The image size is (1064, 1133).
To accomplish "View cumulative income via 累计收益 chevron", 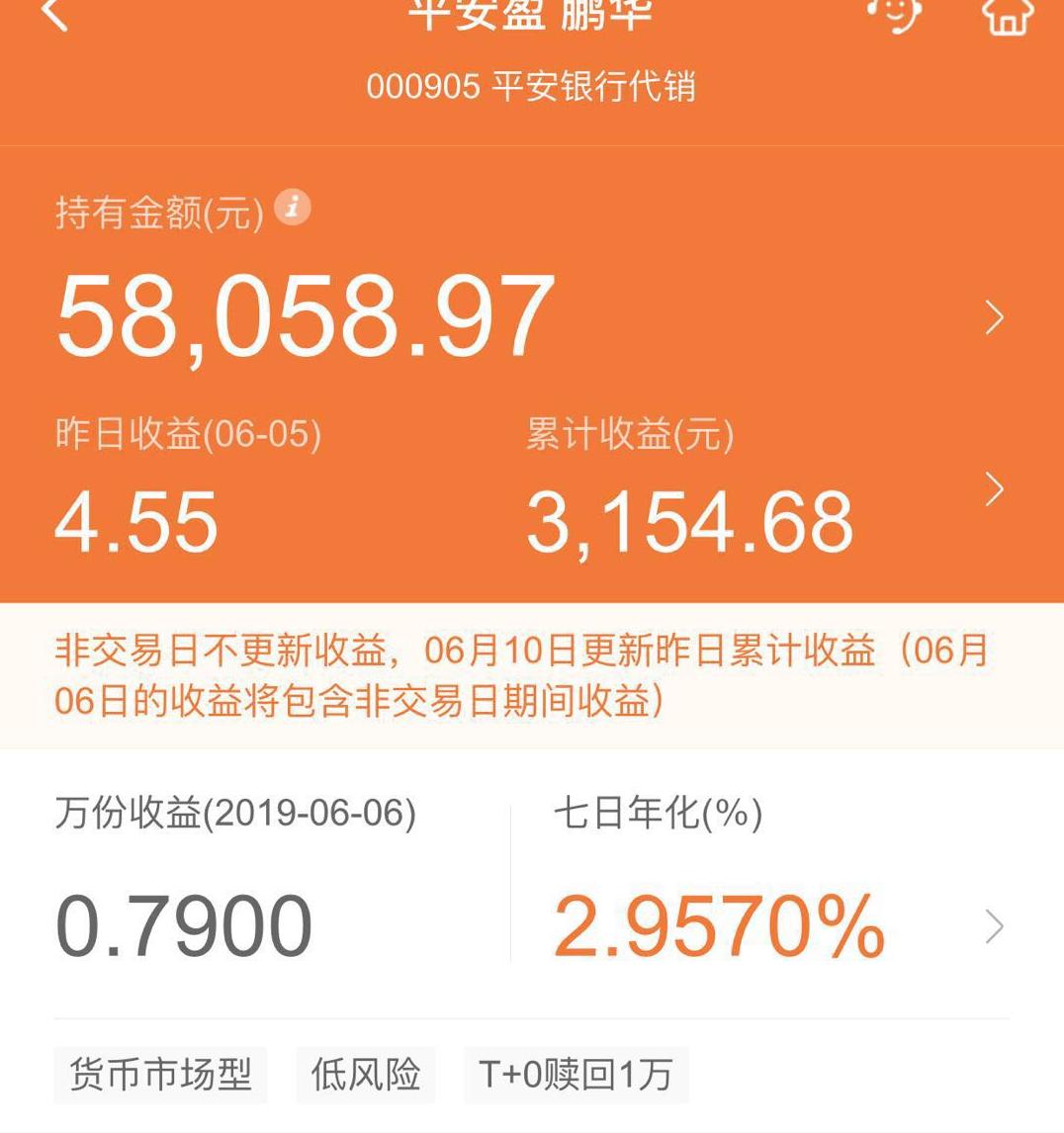I will click(993, 487).
